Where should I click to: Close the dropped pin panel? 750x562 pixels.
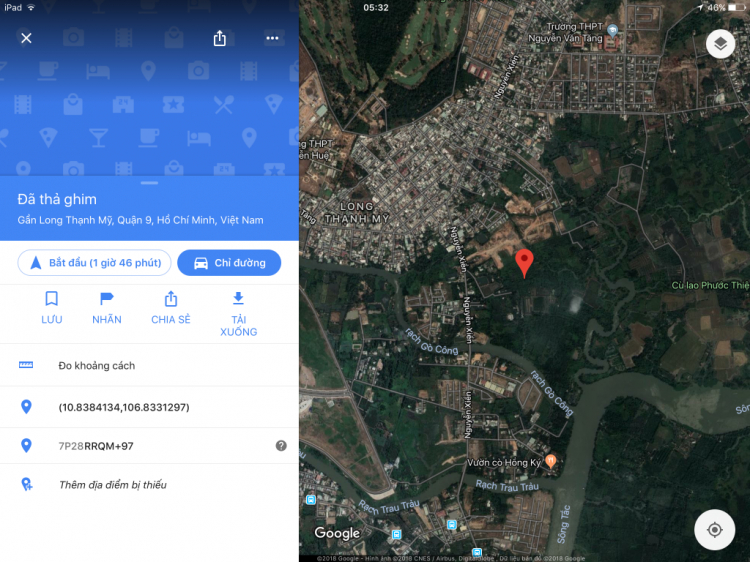pos(26,38)
